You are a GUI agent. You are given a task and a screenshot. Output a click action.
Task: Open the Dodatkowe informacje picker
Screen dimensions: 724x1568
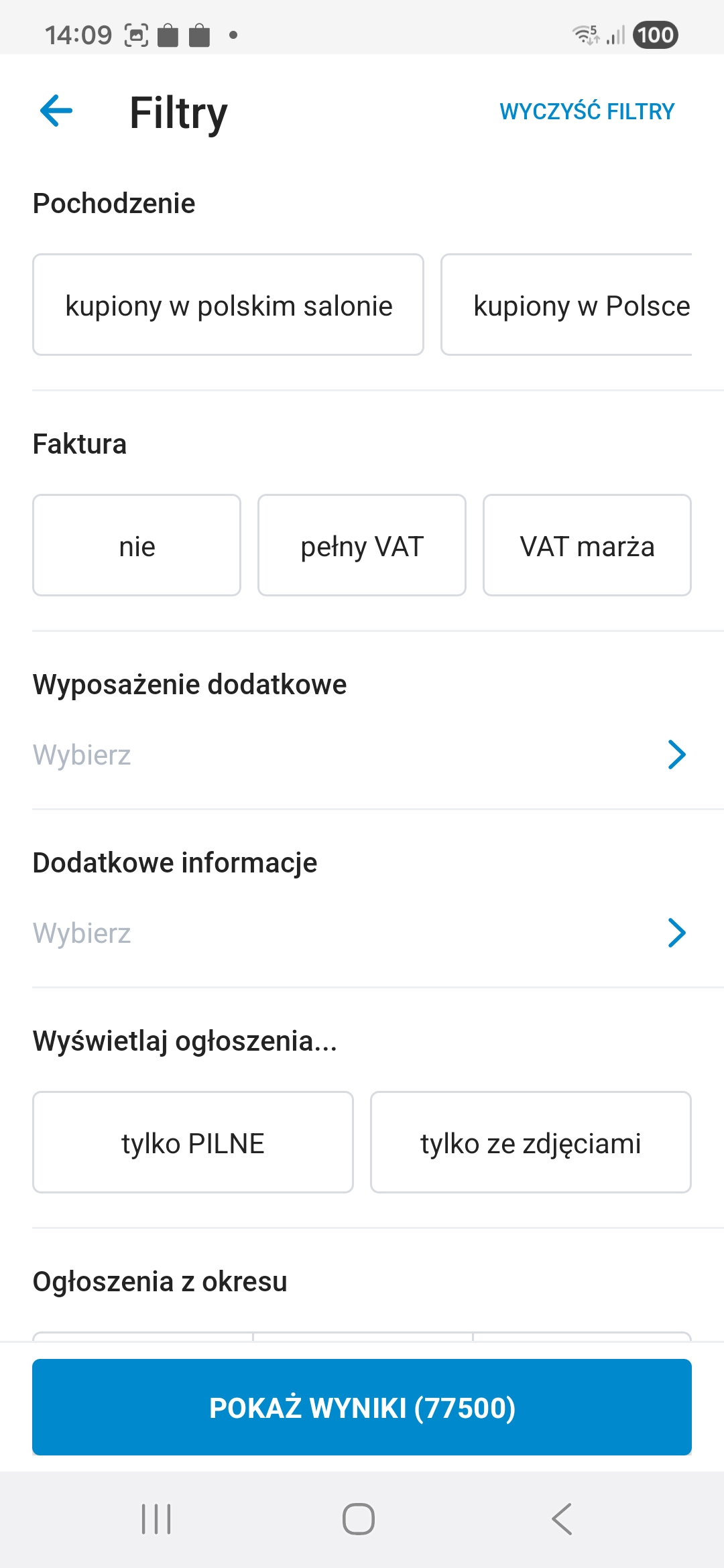tap(362, 933)
